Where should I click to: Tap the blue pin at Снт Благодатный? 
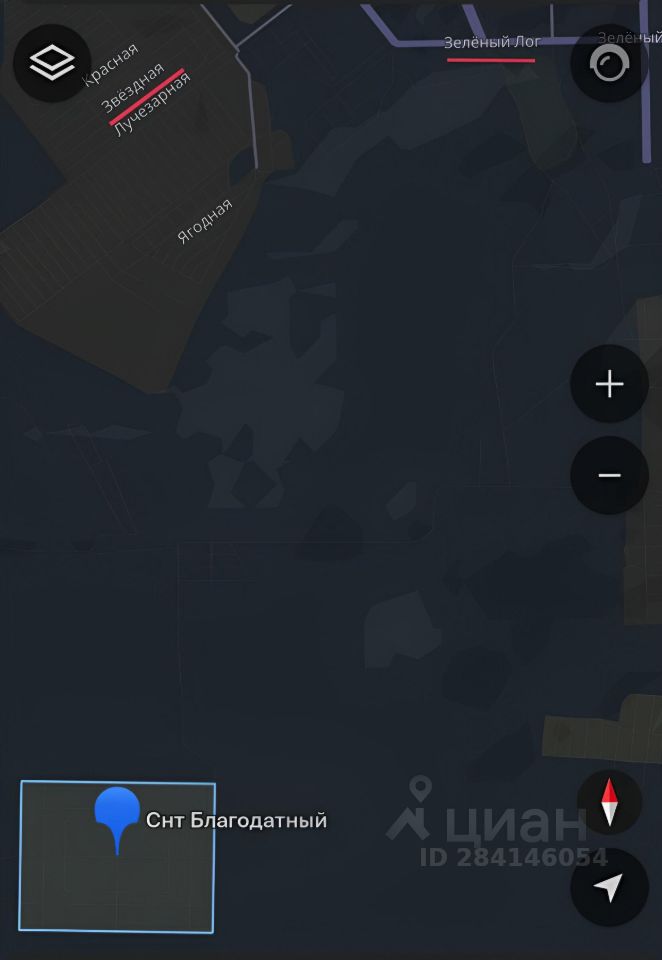click(x=117, y=814)
